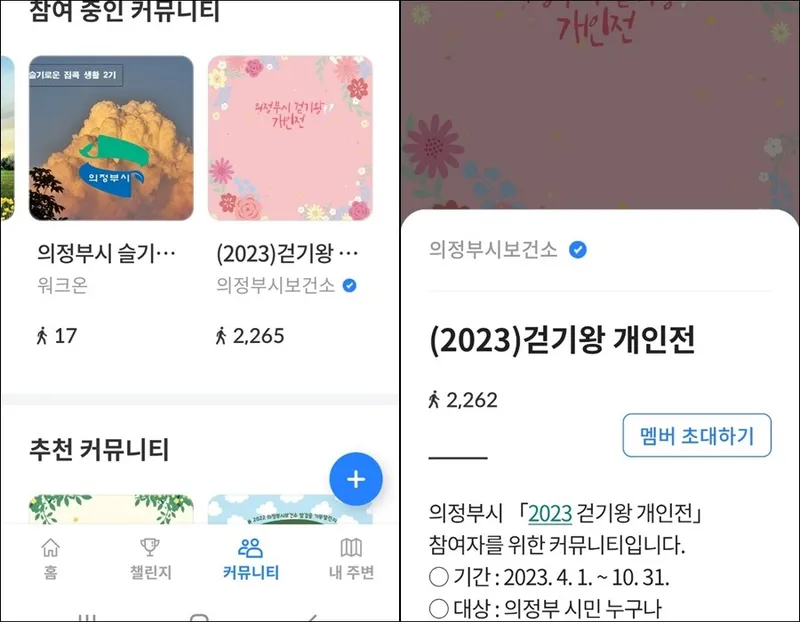The image size is (800, 622).
Task: Select the 커뮤니티 tab
Action: 251,558
